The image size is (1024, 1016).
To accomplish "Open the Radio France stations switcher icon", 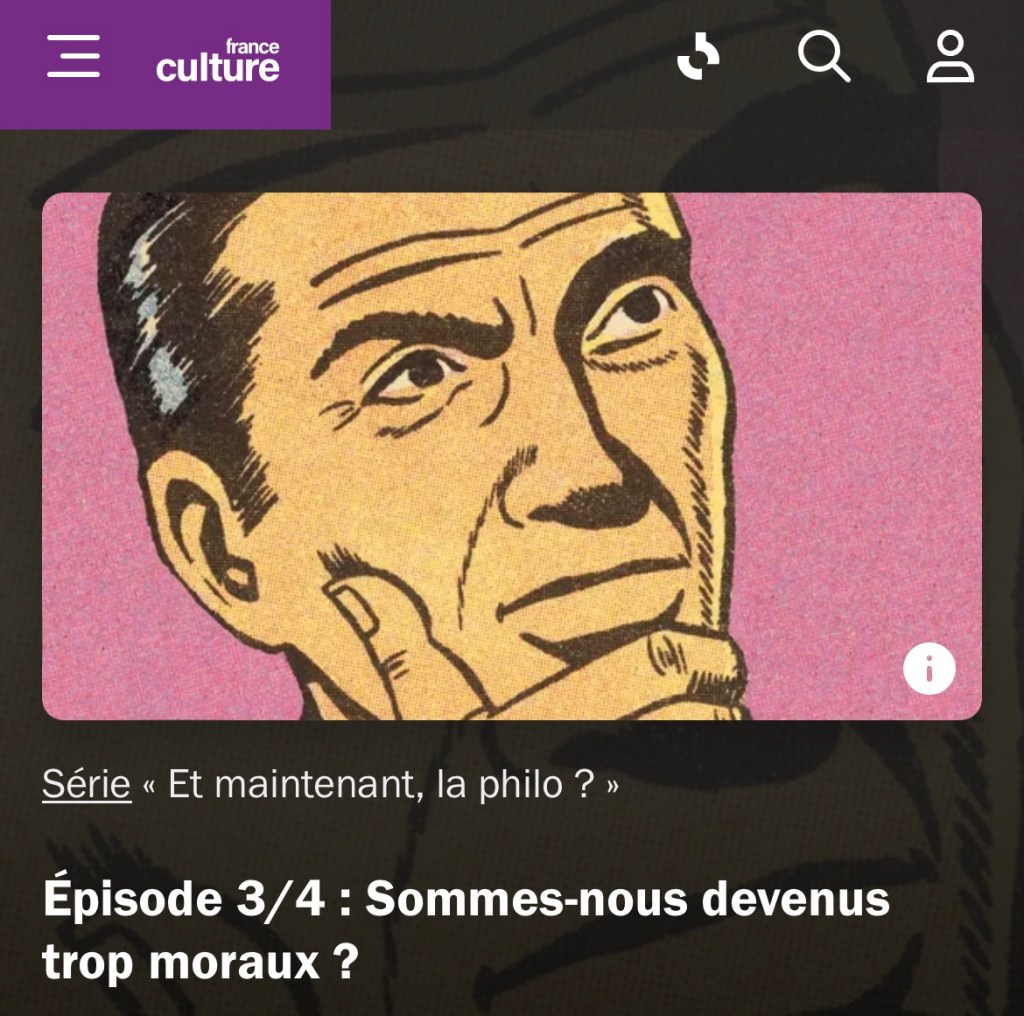I will [698, 56].
